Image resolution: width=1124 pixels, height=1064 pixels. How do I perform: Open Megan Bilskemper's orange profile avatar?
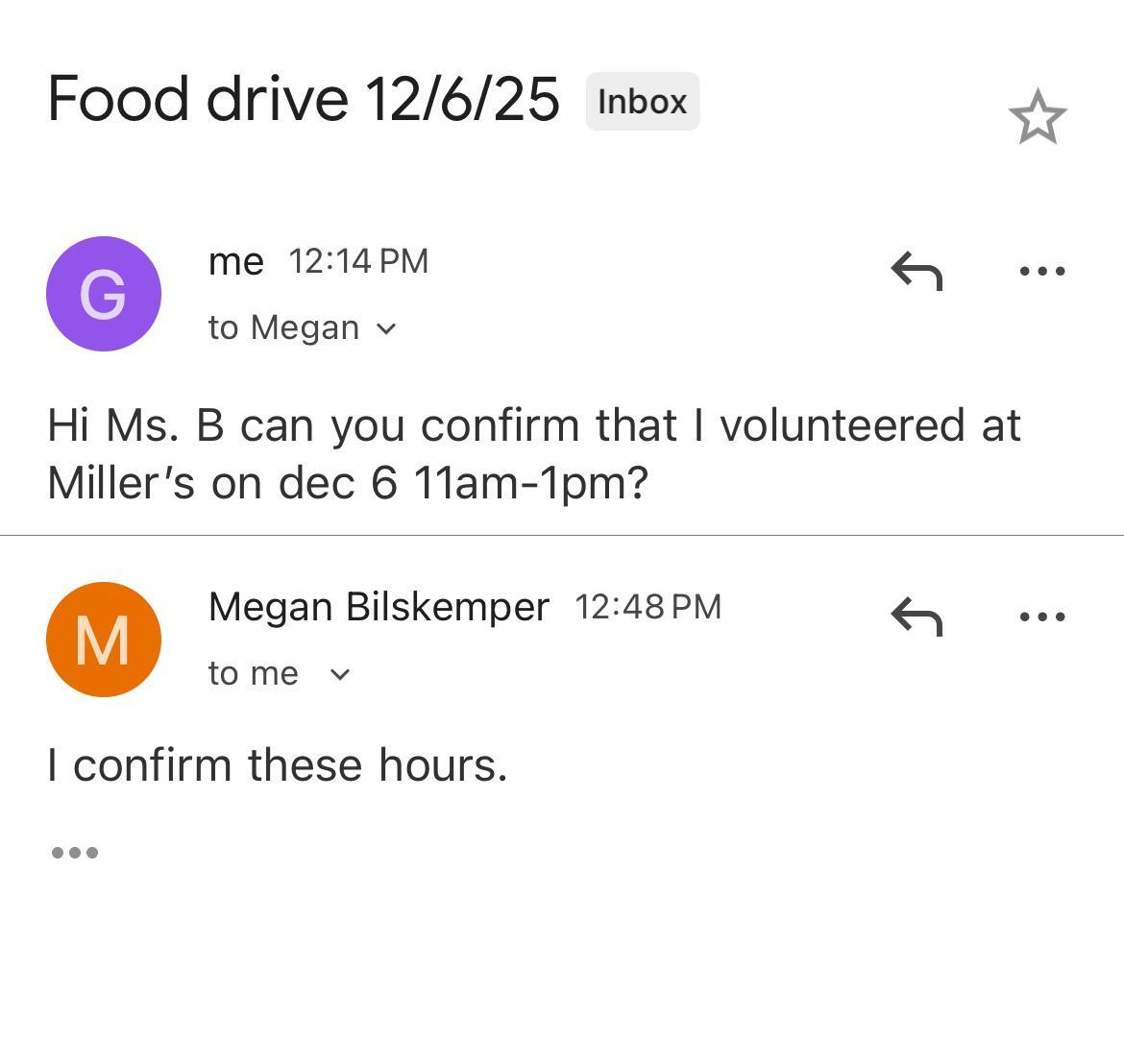click(104, 640)
